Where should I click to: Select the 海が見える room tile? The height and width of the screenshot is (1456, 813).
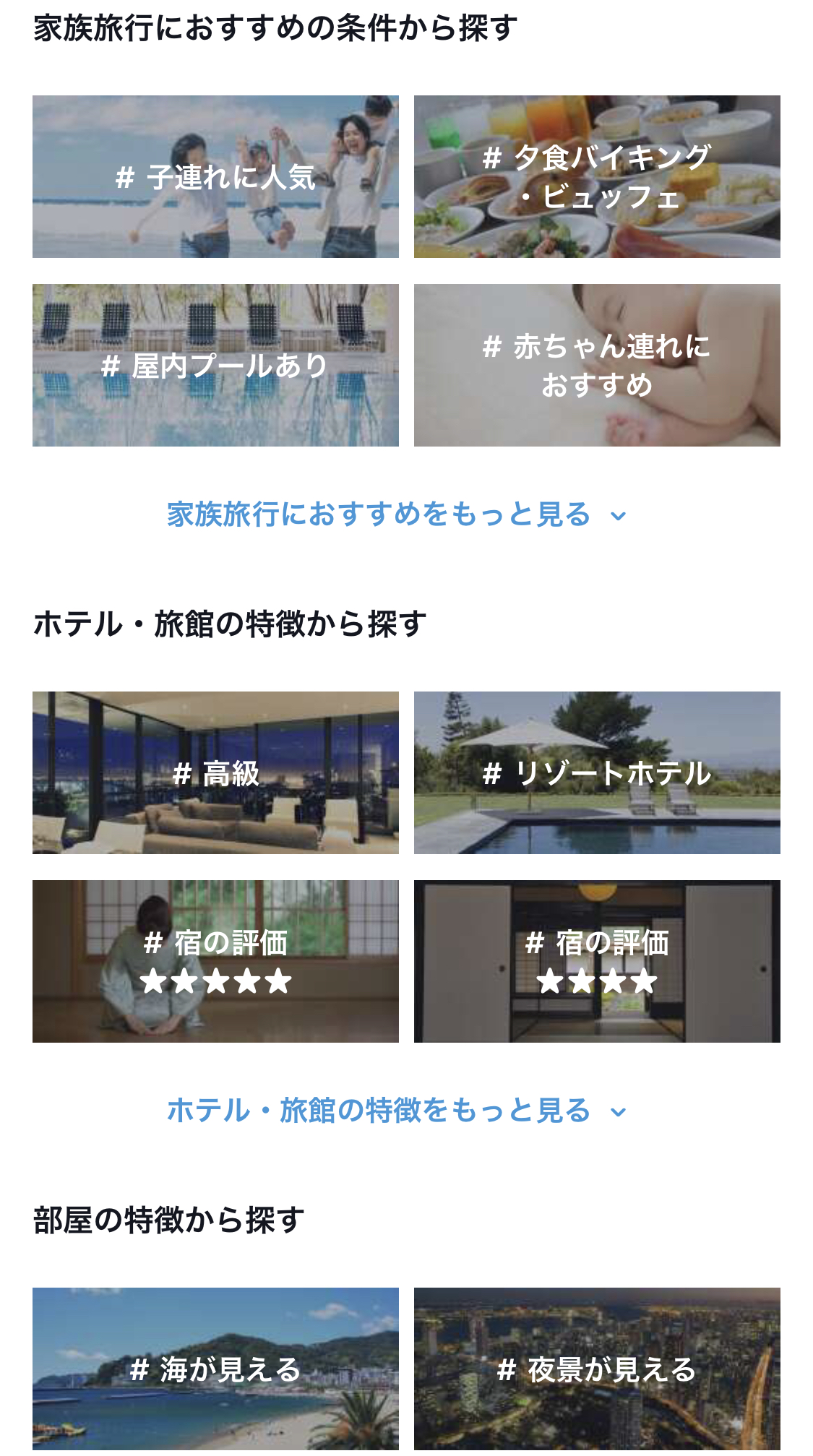(215, 1369)
